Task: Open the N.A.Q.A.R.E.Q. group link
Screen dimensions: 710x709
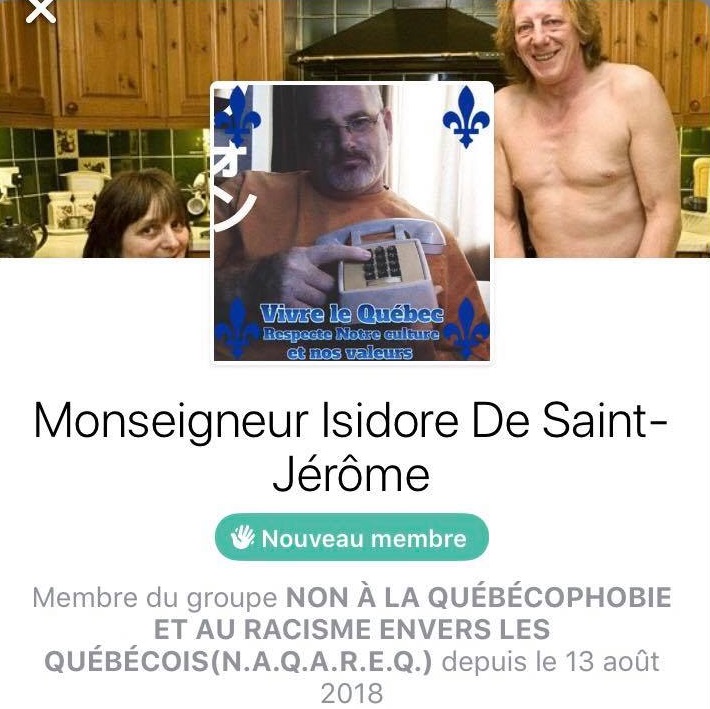Action: pyautogui.click(x=352, y=630)
